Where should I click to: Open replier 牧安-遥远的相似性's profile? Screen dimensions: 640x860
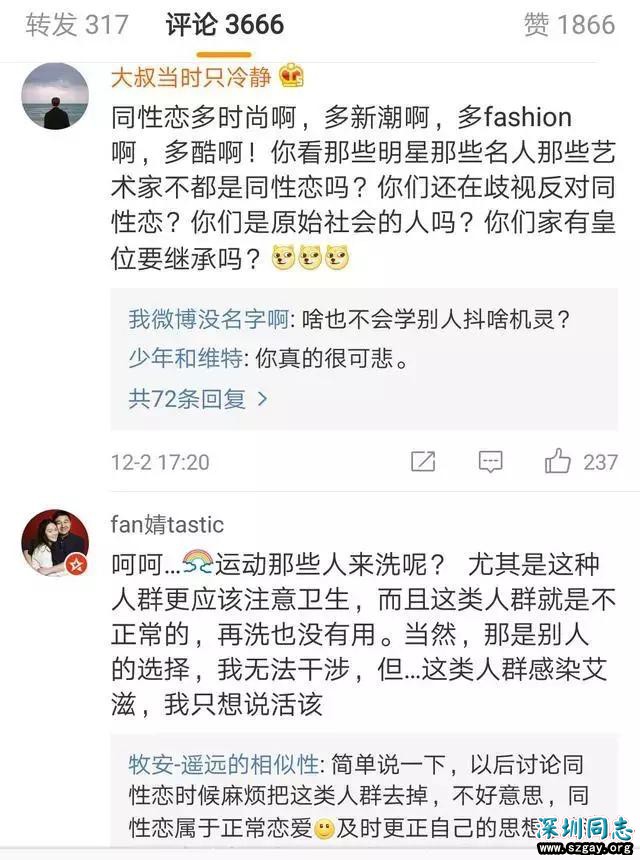coord(224,766)
